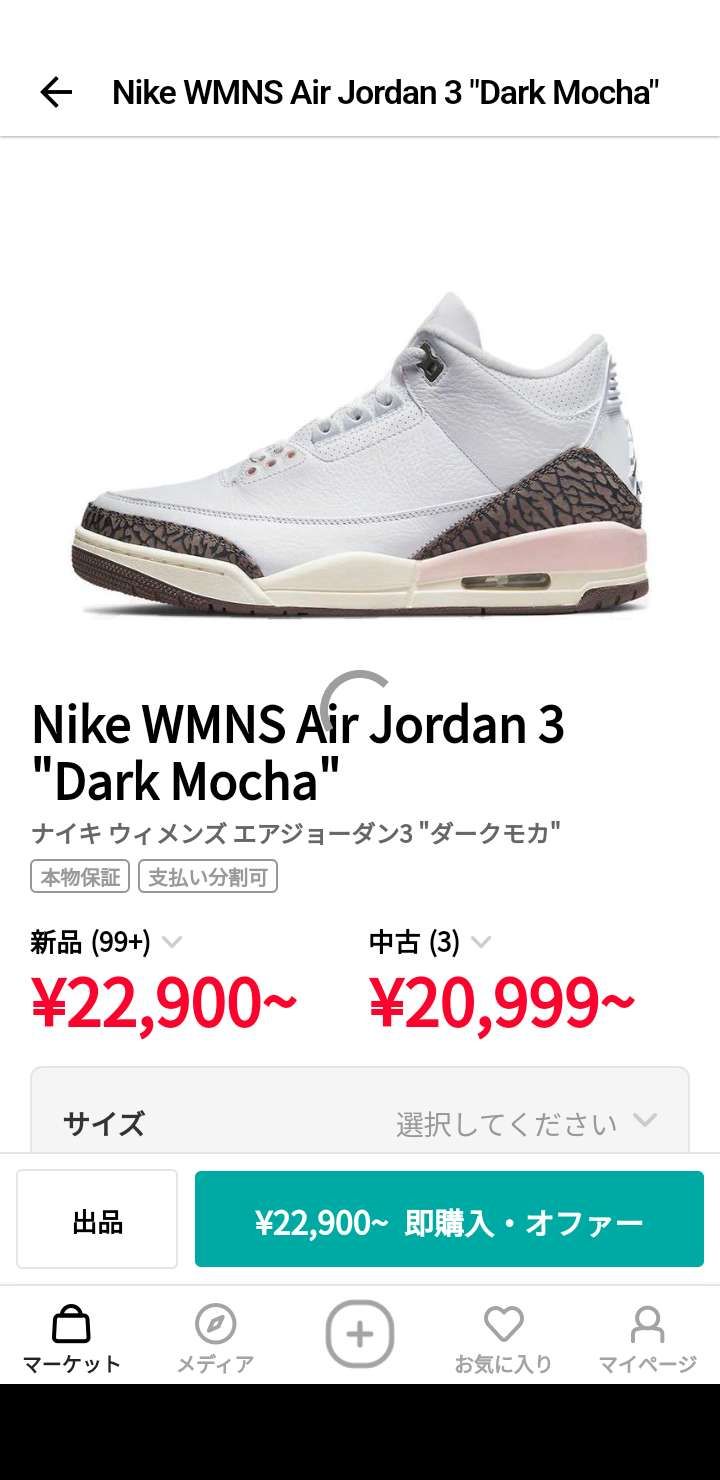Tap the 出品 sell button
The height and width of the screenshot is (1480, 720).
pyautogui.click(x=96, y=1219)
